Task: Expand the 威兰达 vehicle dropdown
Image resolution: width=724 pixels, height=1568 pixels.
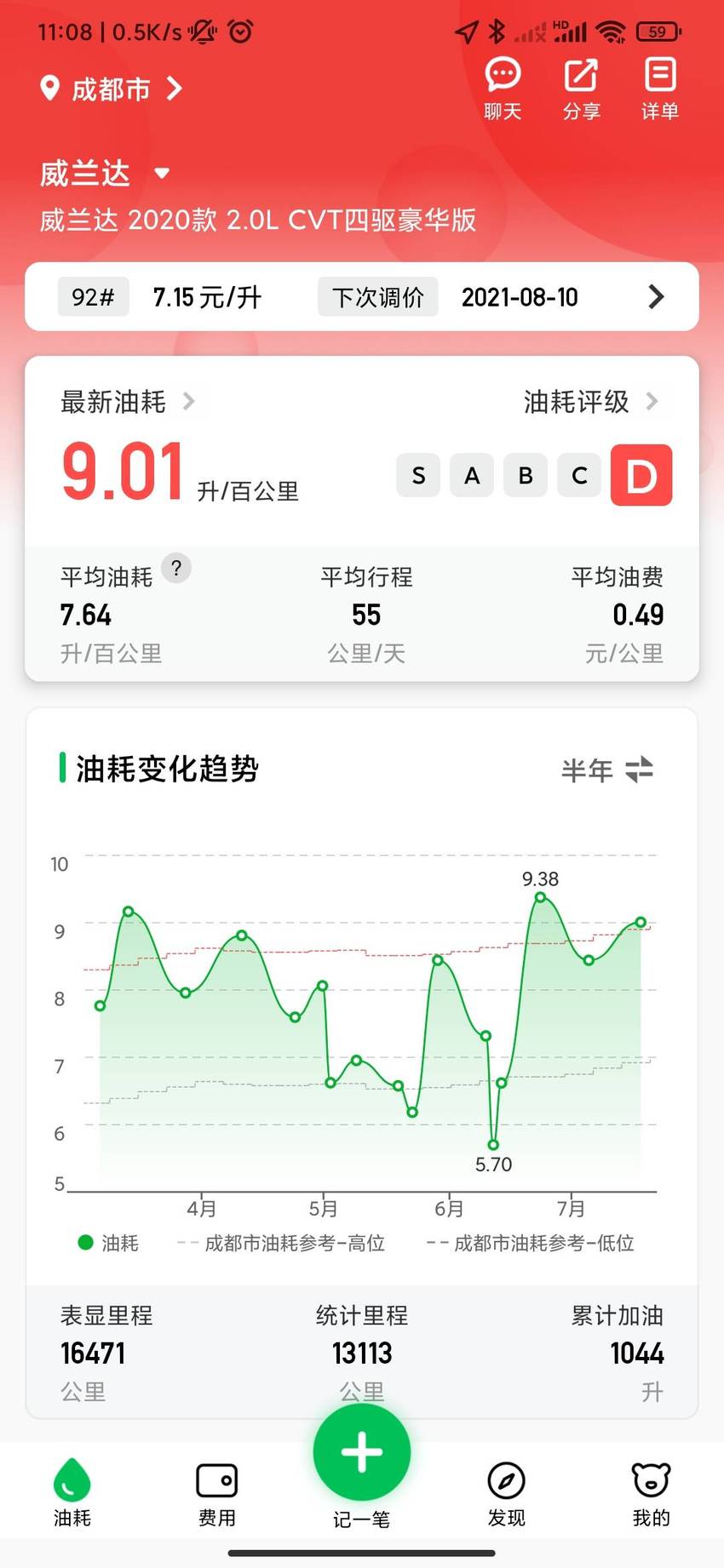Action: (105, 174)
